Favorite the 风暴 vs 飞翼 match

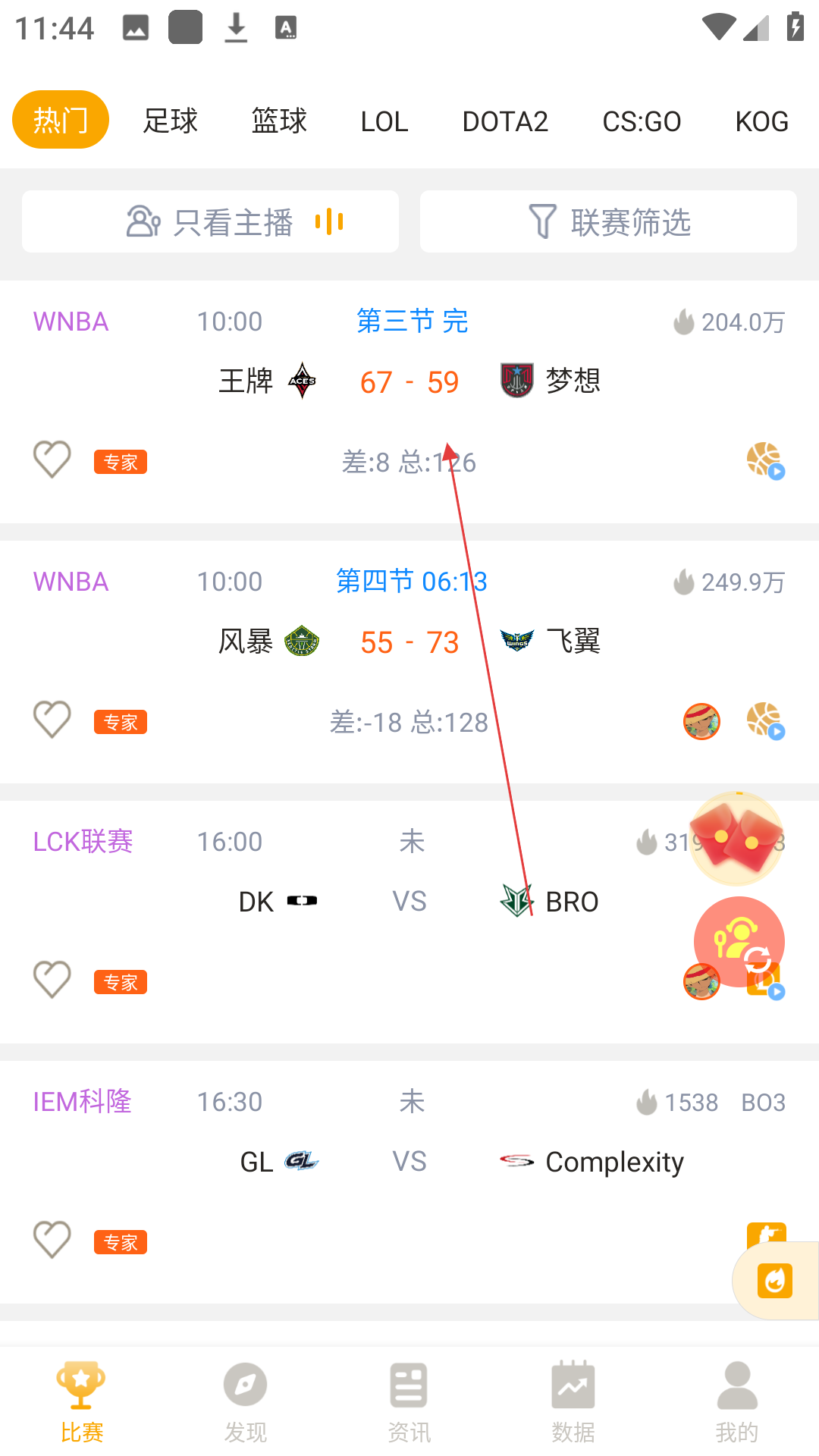pyautogui.click(x=52, y=720)
